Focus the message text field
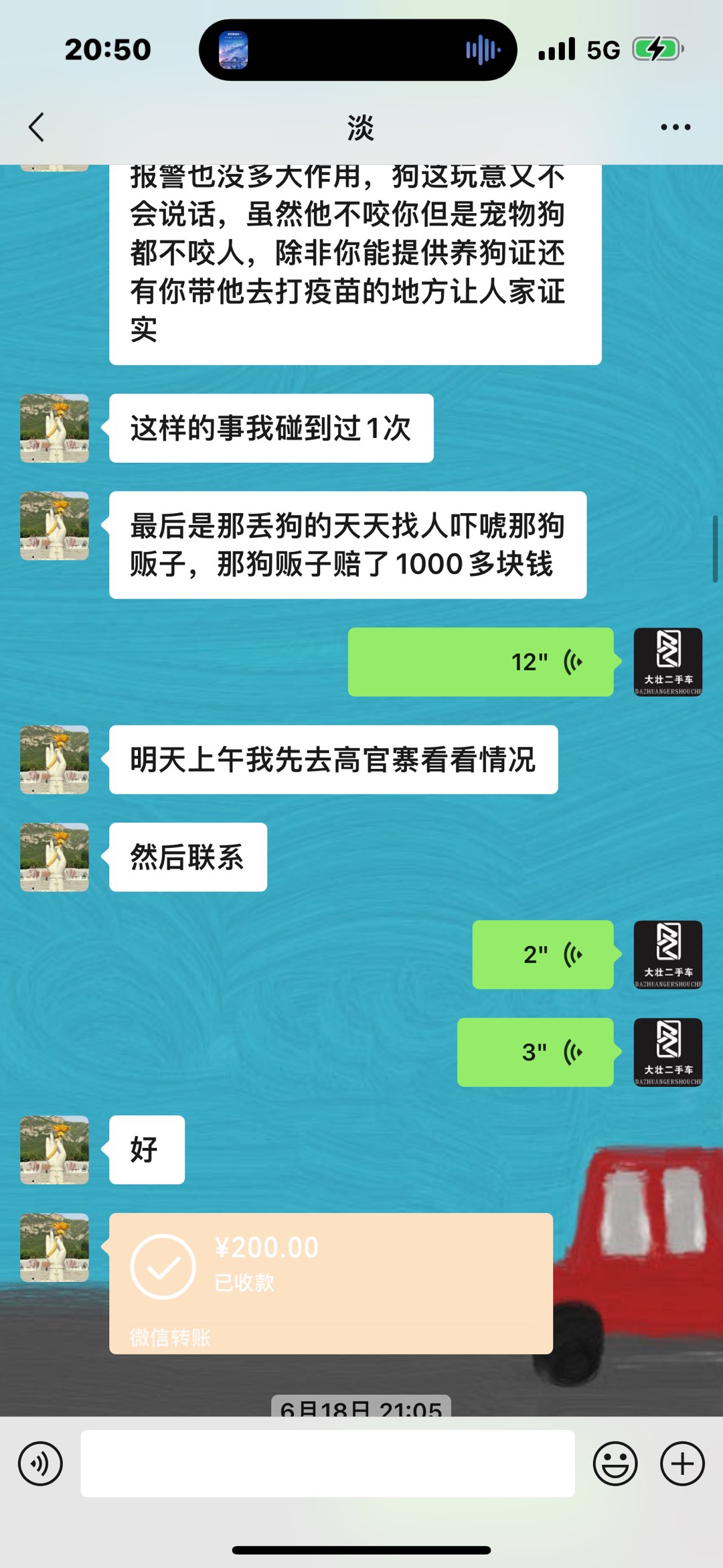The width and height of the screenshot is (723, 1568). pos(328,1464)
